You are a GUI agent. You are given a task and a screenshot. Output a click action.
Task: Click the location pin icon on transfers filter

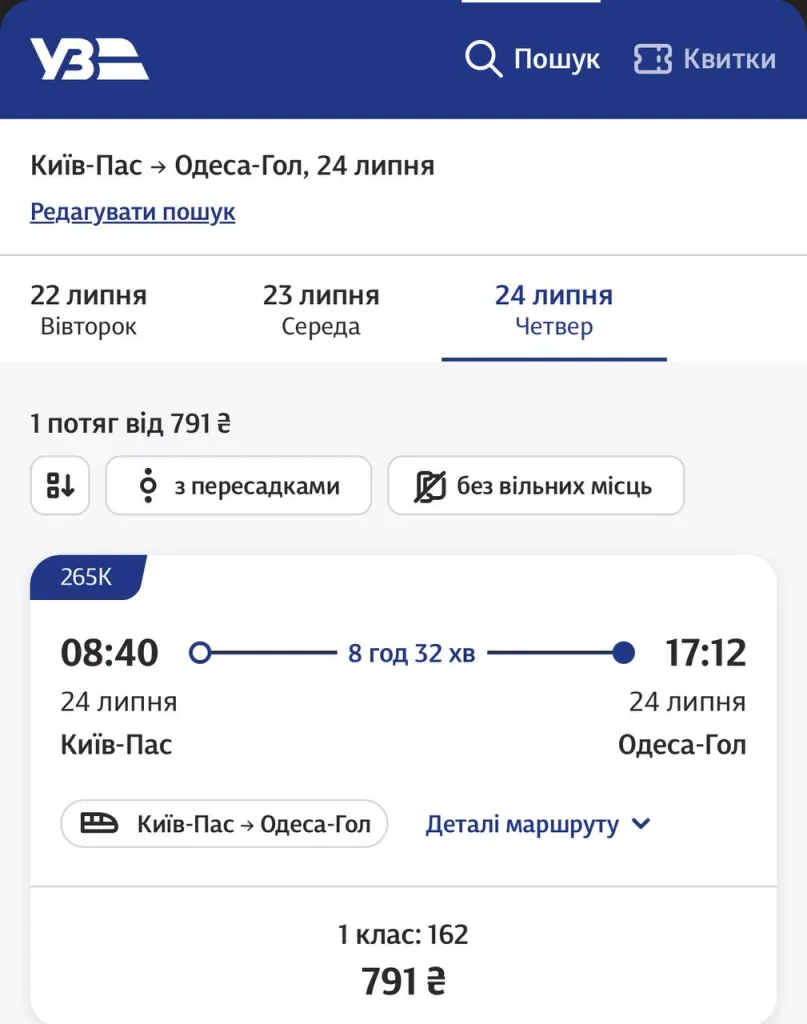click(x=147, y=485)
